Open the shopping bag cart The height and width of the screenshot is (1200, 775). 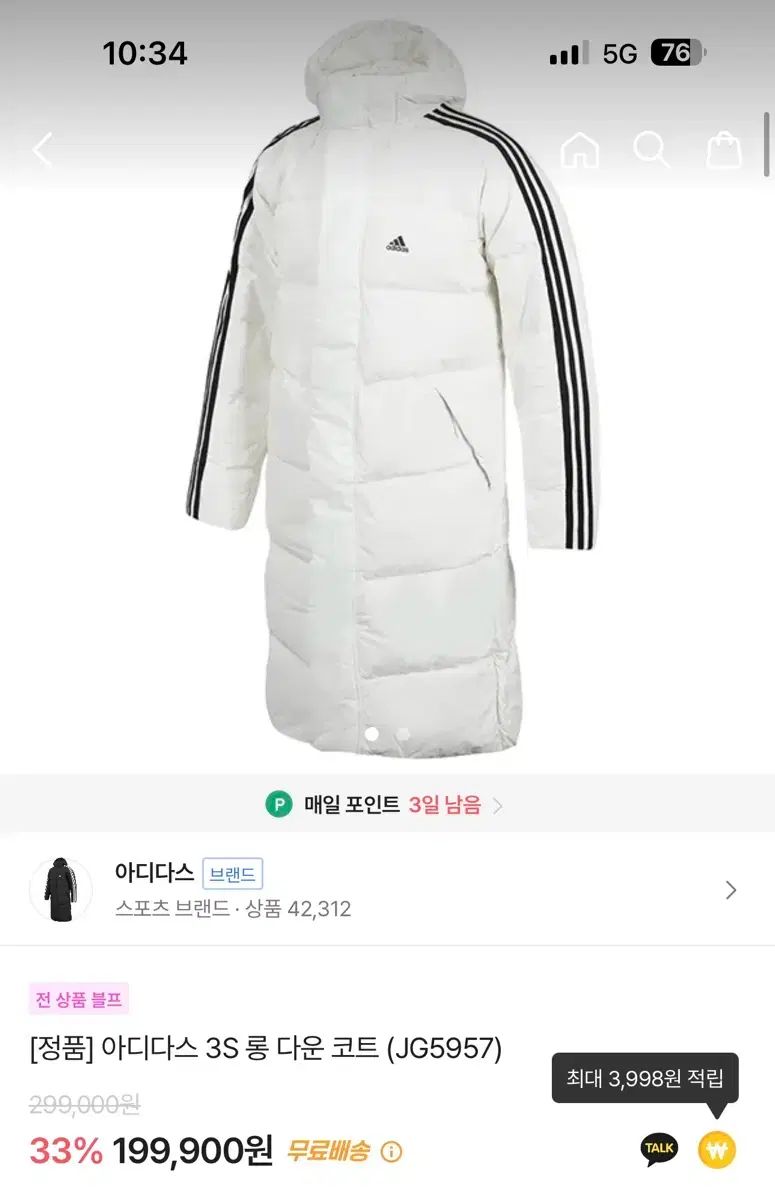pyautogui.click(x=724, y=150)
